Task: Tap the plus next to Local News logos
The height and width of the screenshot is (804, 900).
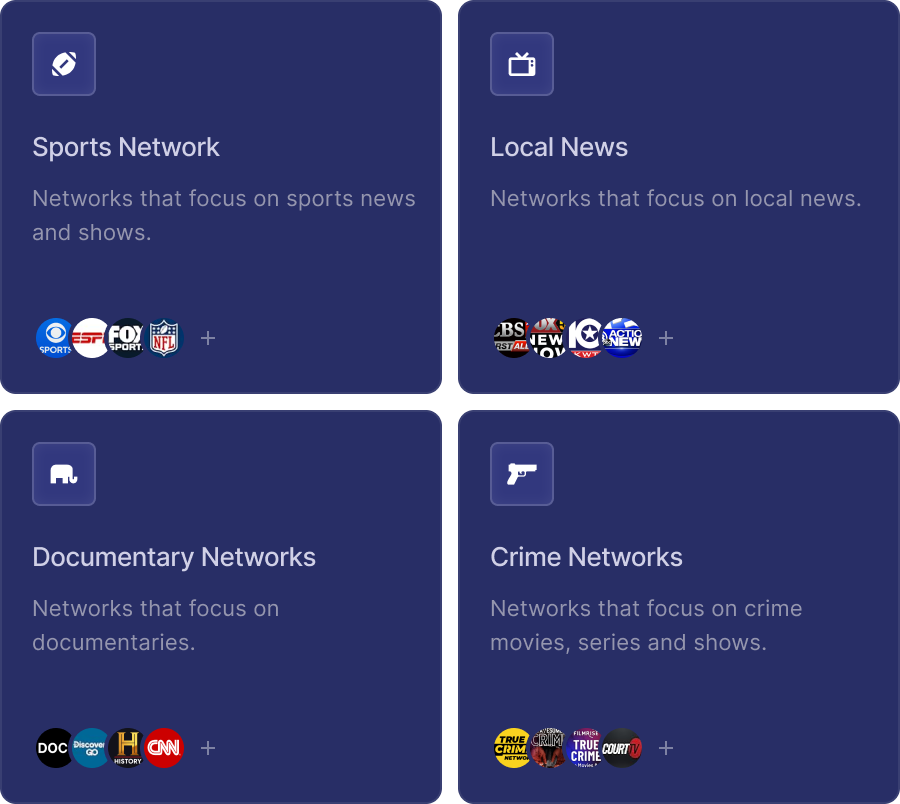Action: tap(666, 338)
